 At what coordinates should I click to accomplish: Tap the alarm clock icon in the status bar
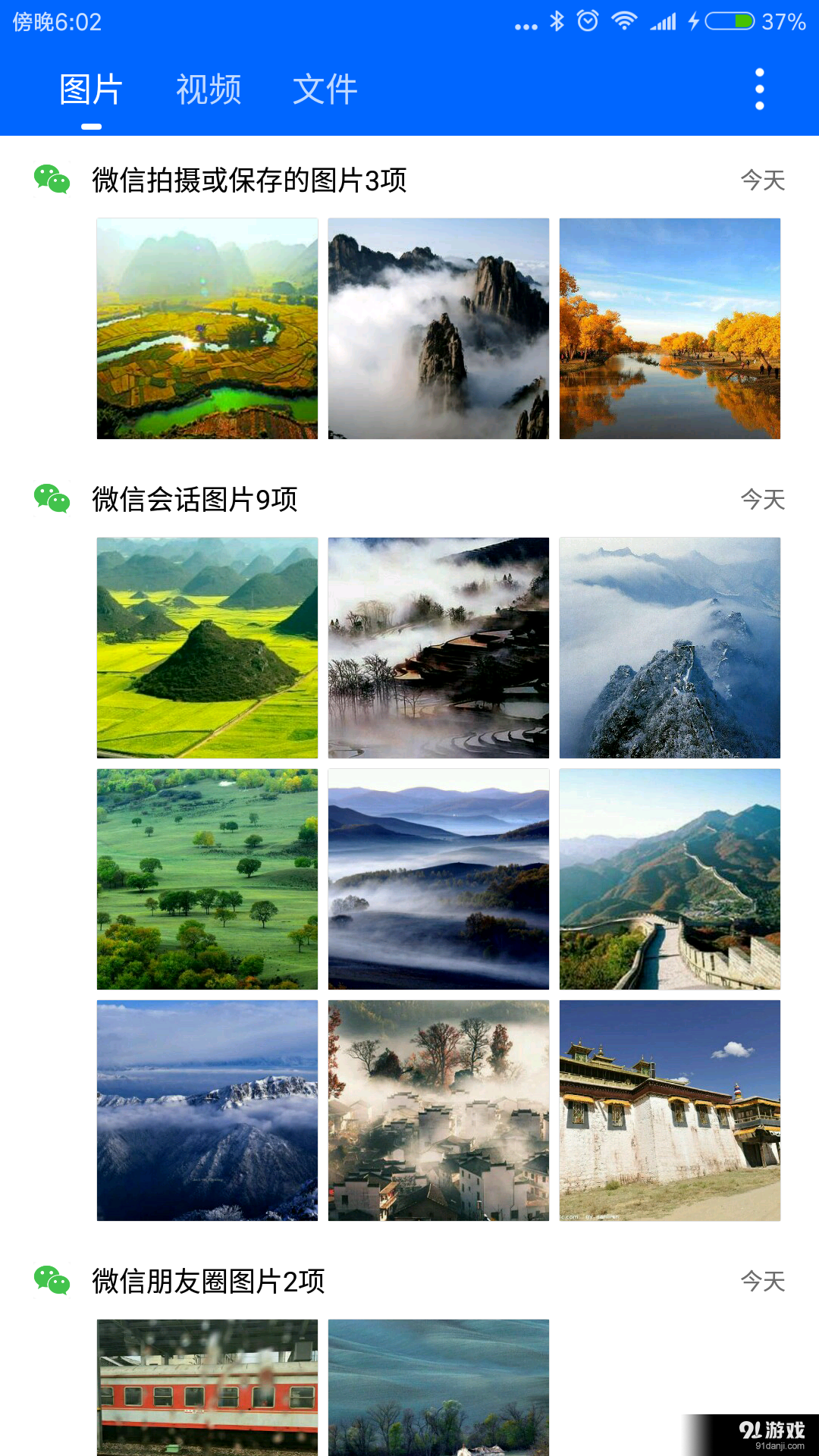pos(590,22)
